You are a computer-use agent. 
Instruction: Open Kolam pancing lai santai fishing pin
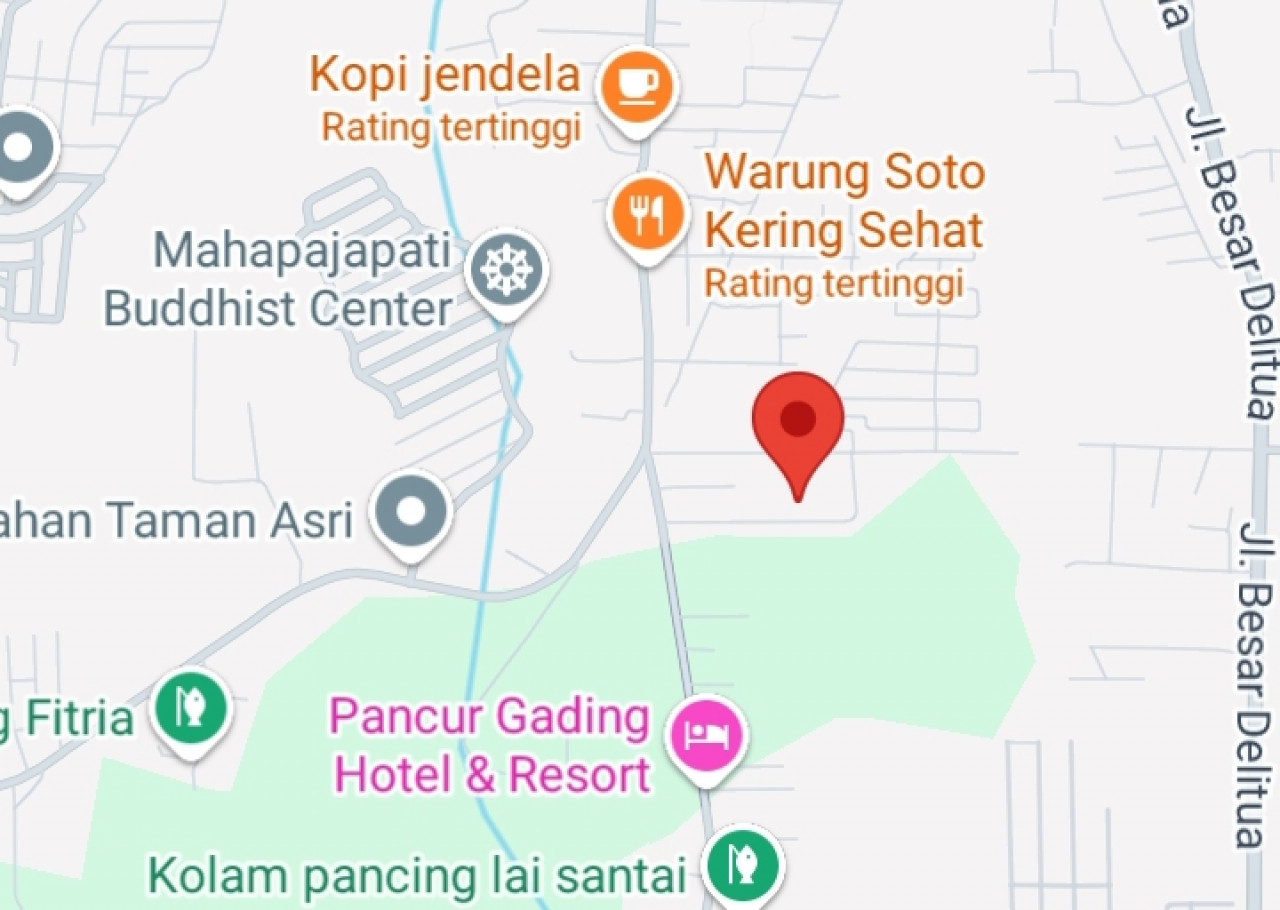tap(742, 866)
